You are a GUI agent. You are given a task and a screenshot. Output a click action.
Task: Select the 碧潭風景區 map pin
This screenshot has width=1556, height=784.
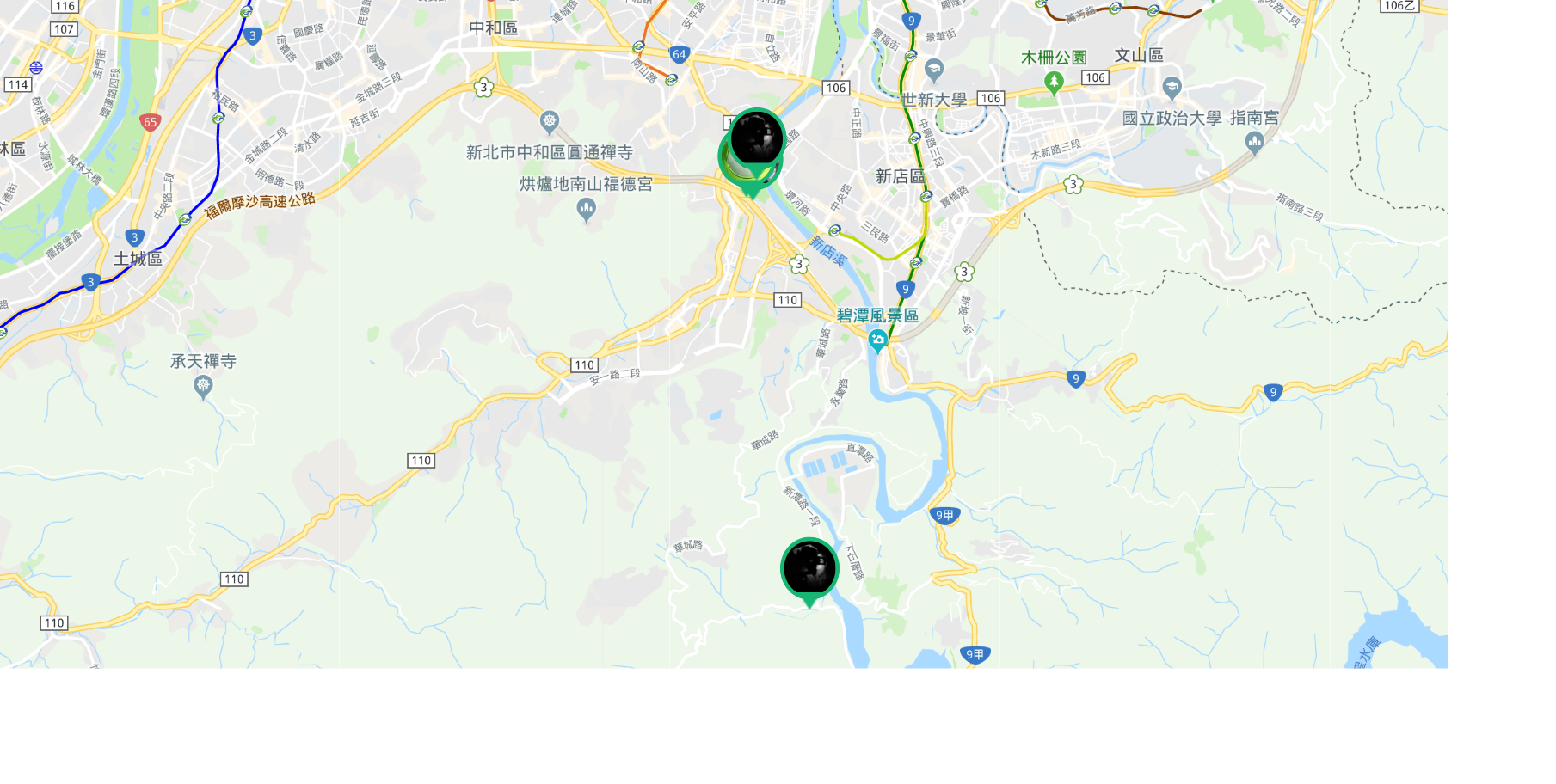click(877, 340)
